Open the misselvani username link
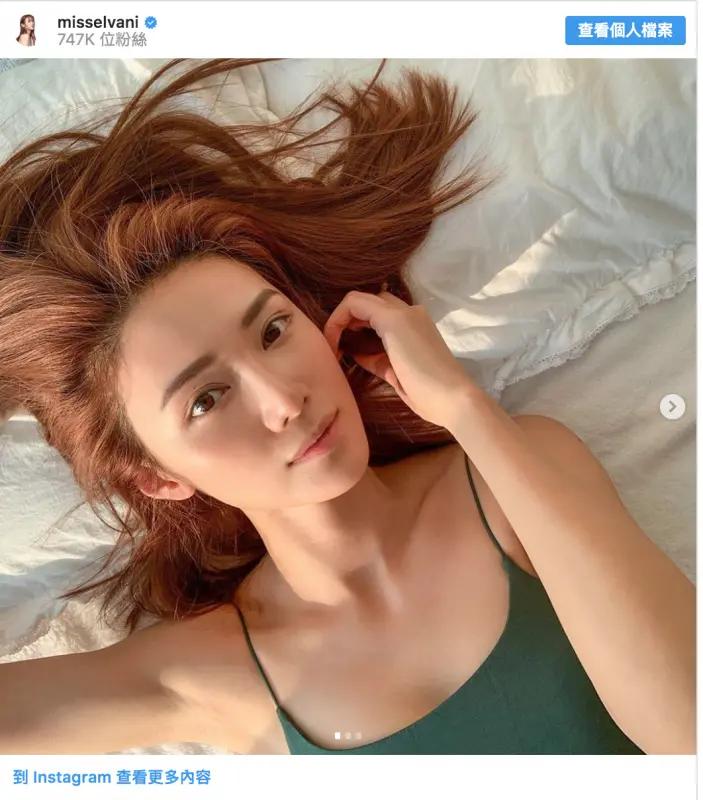This screenshot has width=703, height=800. coord(99,21)
